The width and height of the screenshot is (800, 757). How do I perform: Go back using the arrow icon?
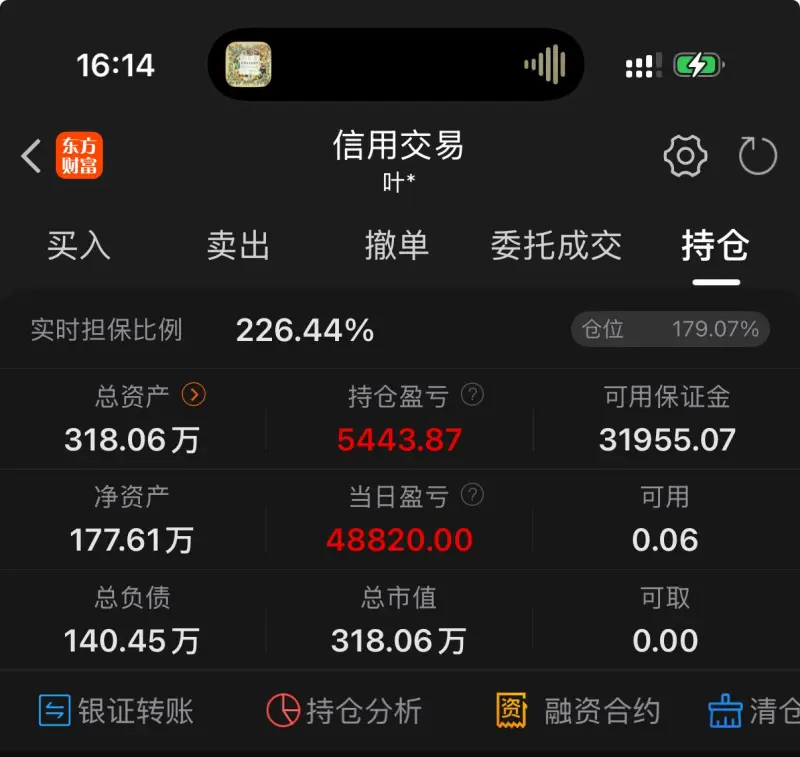(x=31, y=156)
